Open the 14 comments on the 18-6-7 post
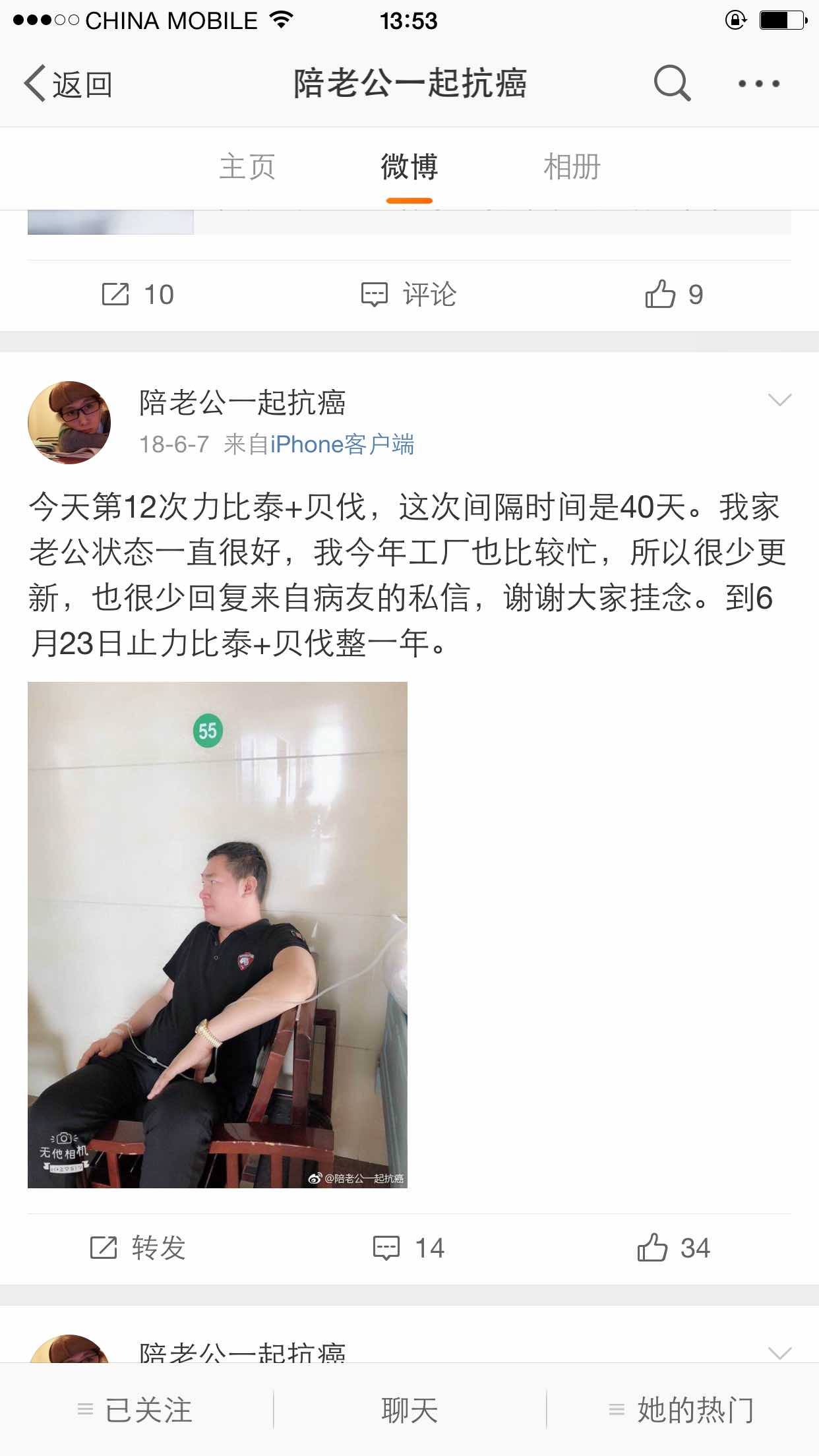Screen dimensions: 819x1456 409,1248
